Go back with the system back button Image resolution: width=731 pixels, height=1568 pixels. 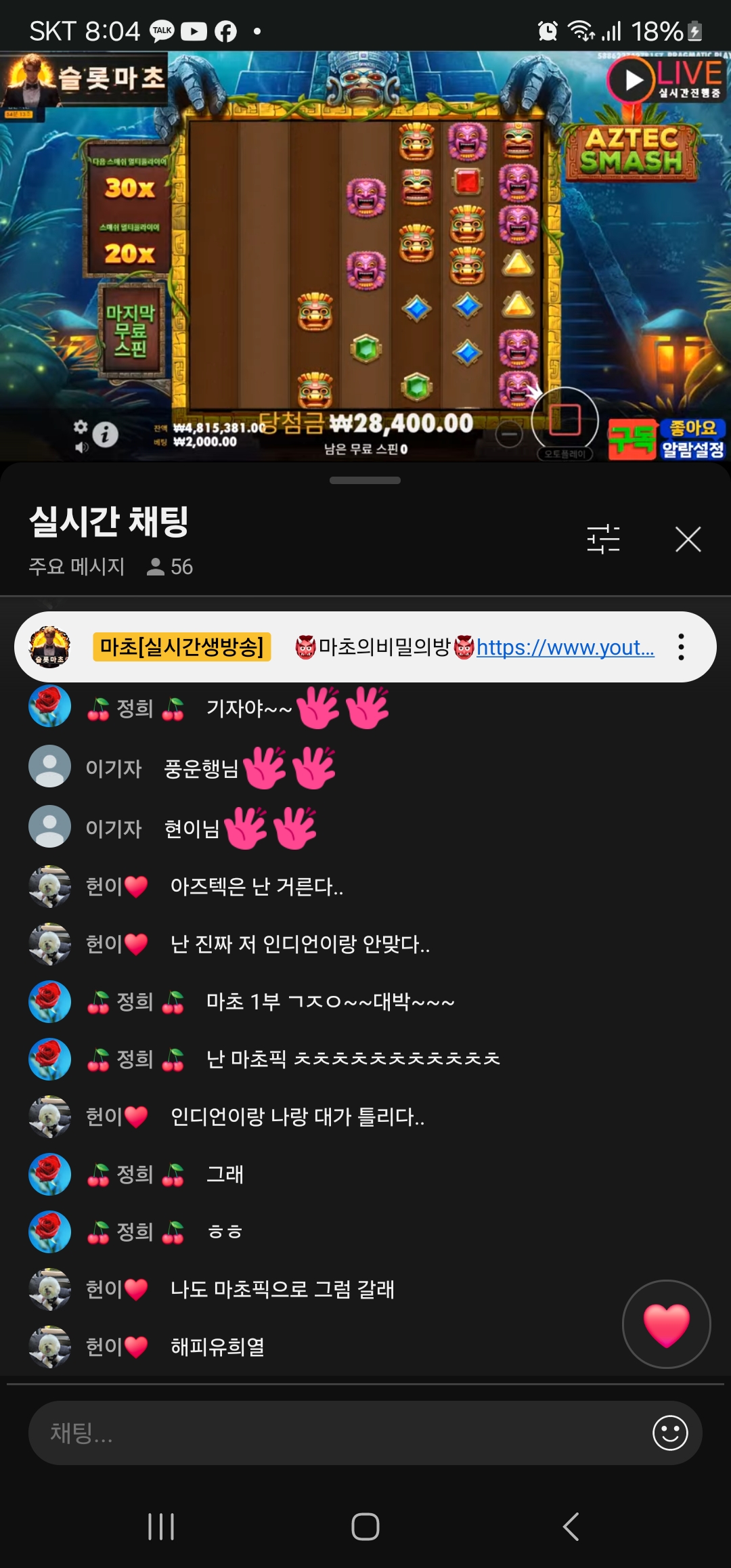click(x=571, y=1527)
